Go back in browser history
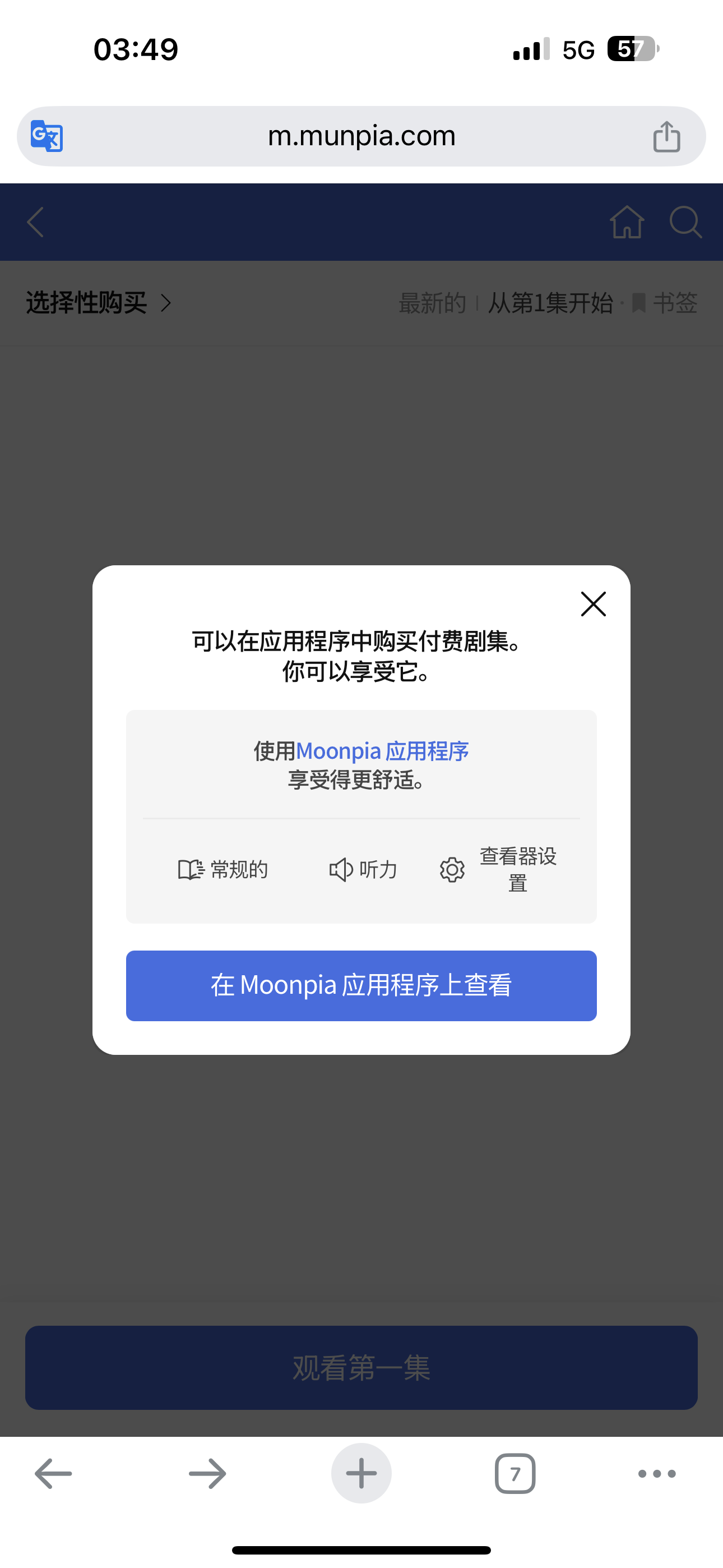This screenshot has height=1568, width=723. [54, 1473]
